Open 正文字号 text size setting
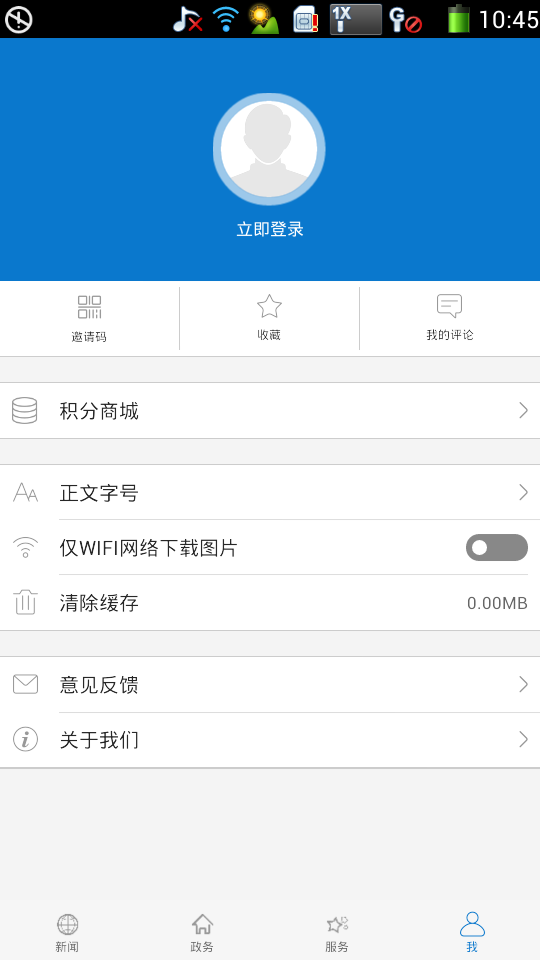Viewport: 540px width, 960px height. click(x=270, y=492)
